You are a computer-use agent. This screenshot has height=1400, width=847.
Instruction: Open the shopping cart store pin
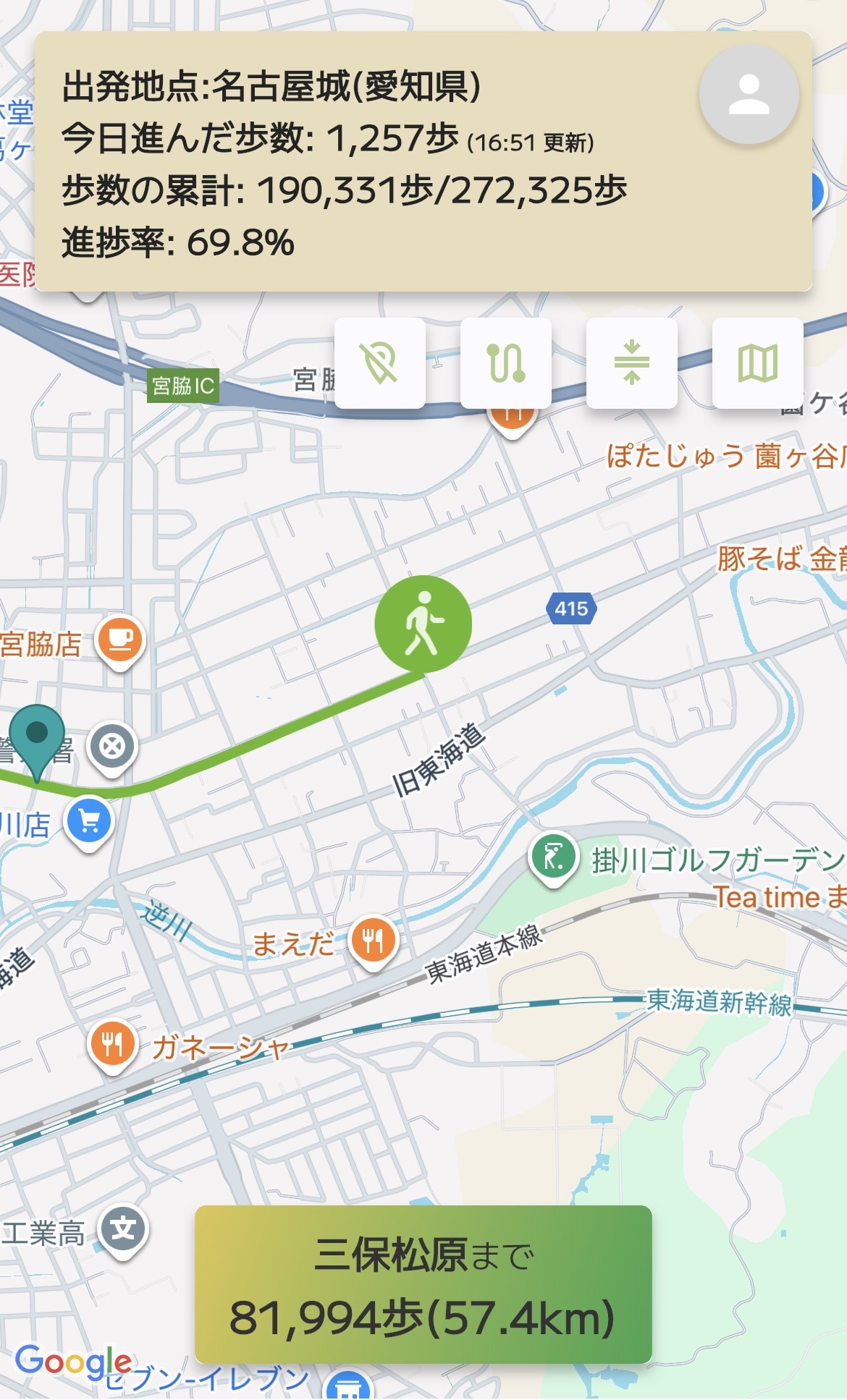pyautogui.click(x=89, y=822)
